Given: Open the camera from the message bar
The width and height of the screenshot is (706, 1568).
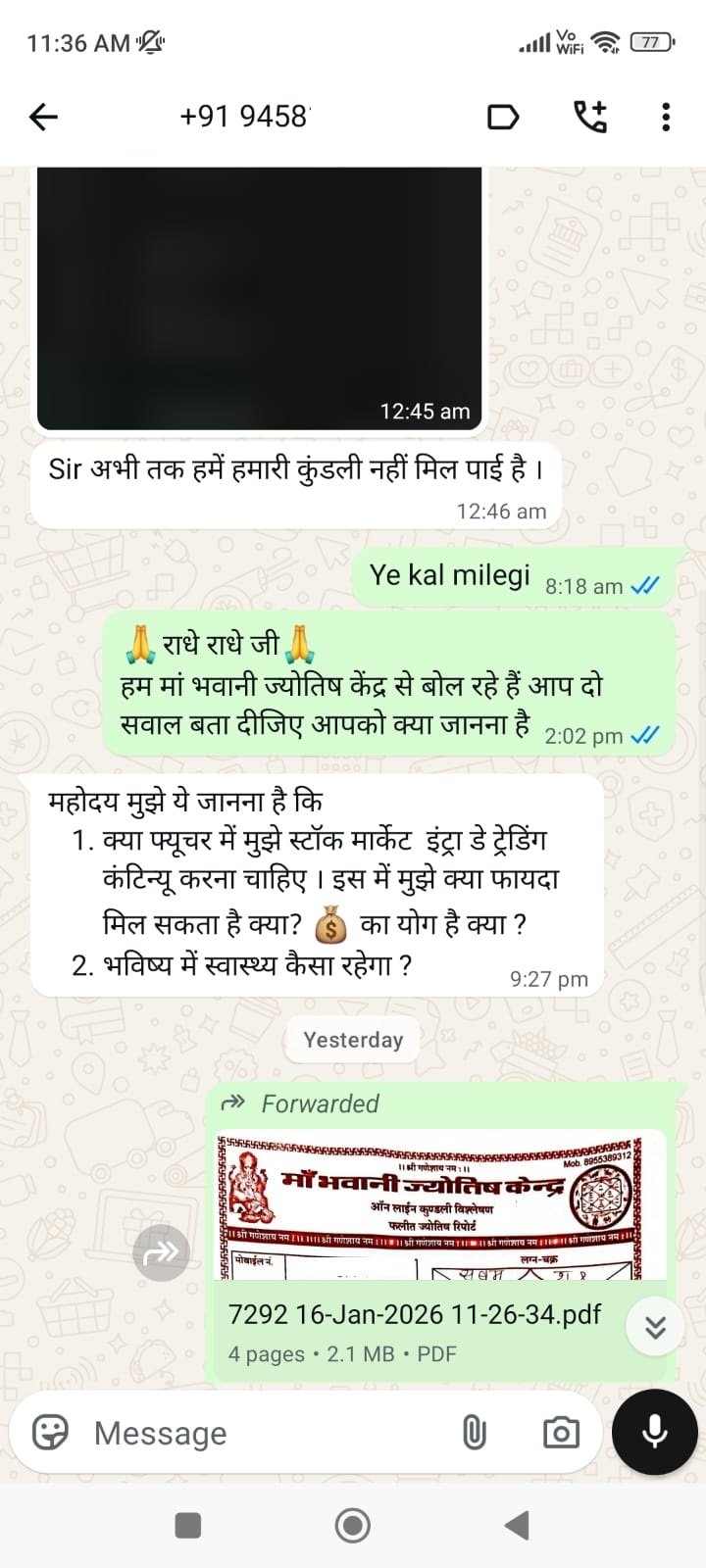Looking at the screenshot, I should (x=561, y=1433).
